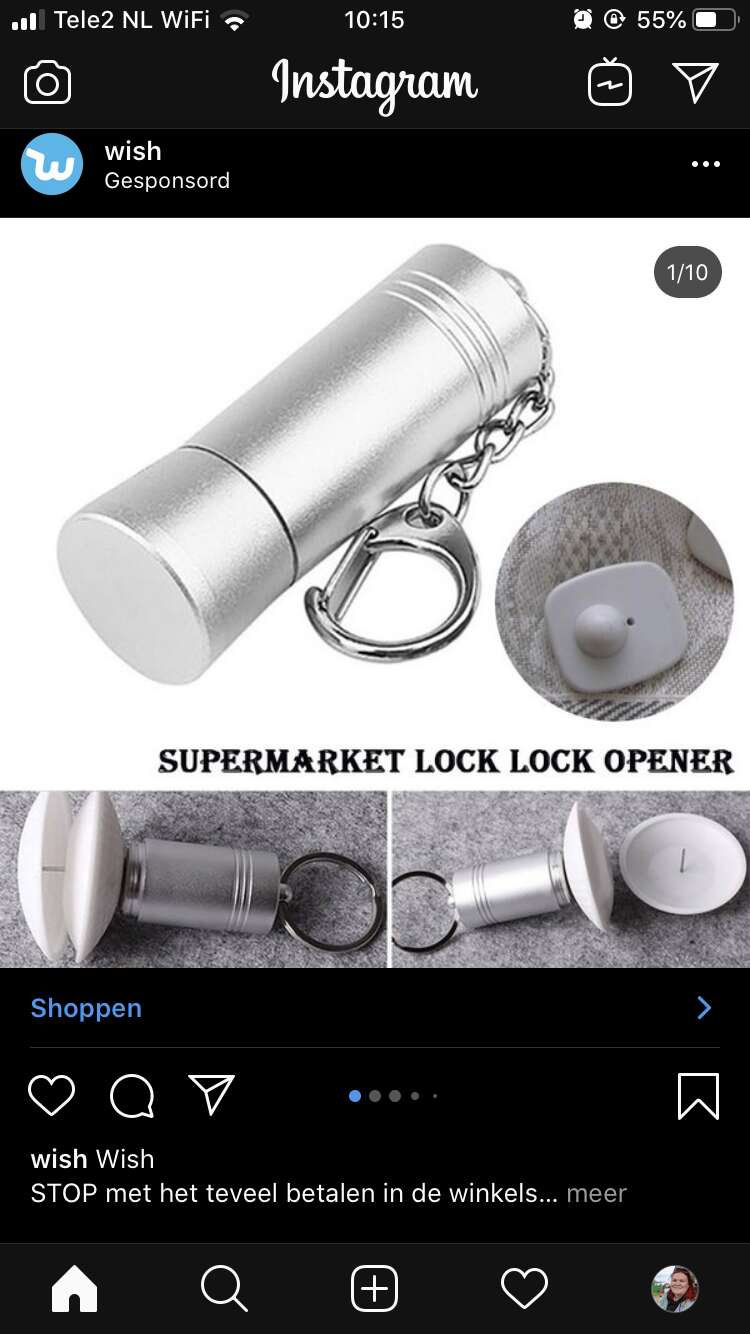Go to the Home tab

pyautogui.click(x=75, y=1288)
